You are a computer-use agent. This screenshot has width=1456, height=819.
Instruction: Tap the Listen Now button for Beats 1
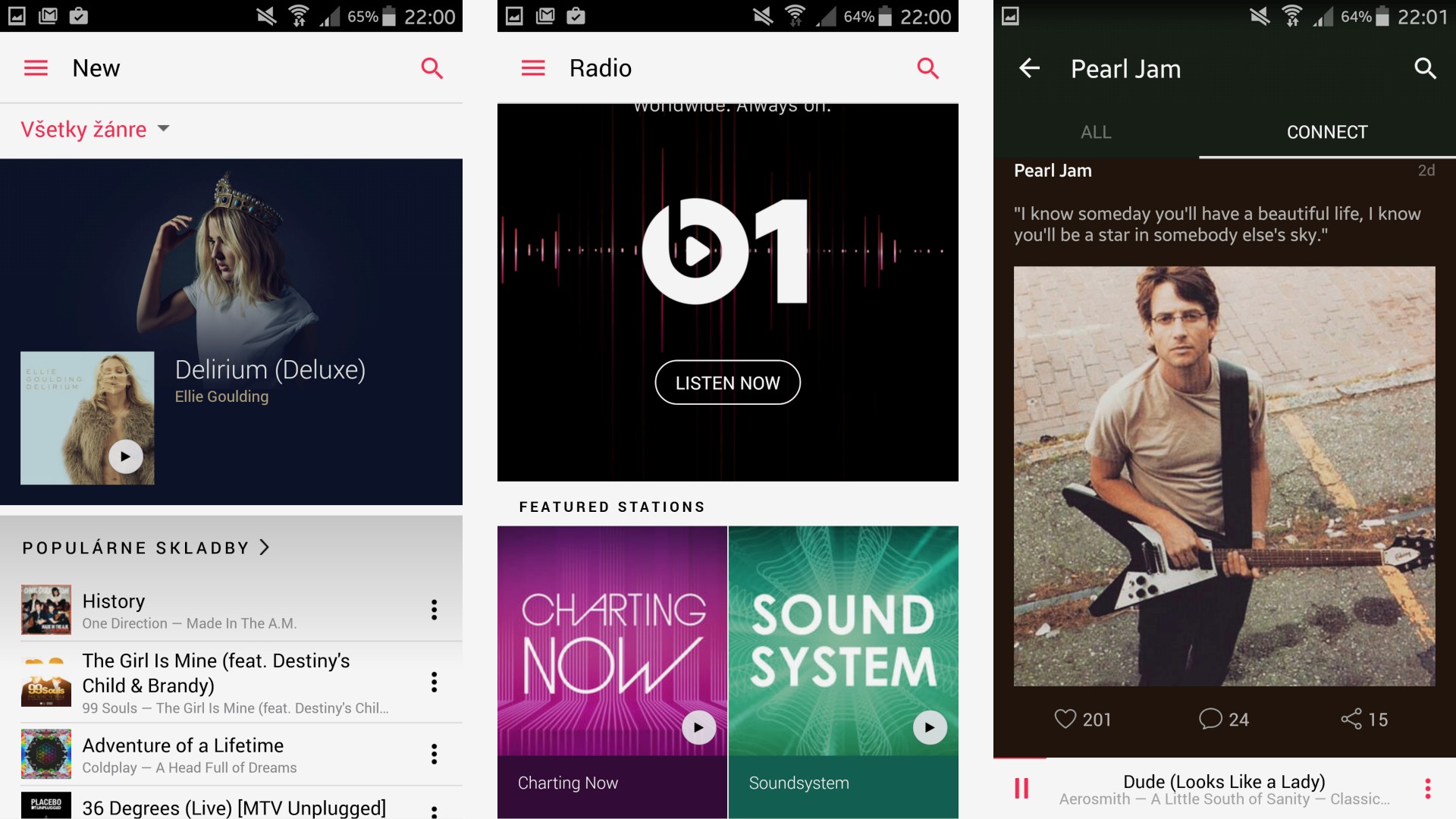(x=727, y=383)
